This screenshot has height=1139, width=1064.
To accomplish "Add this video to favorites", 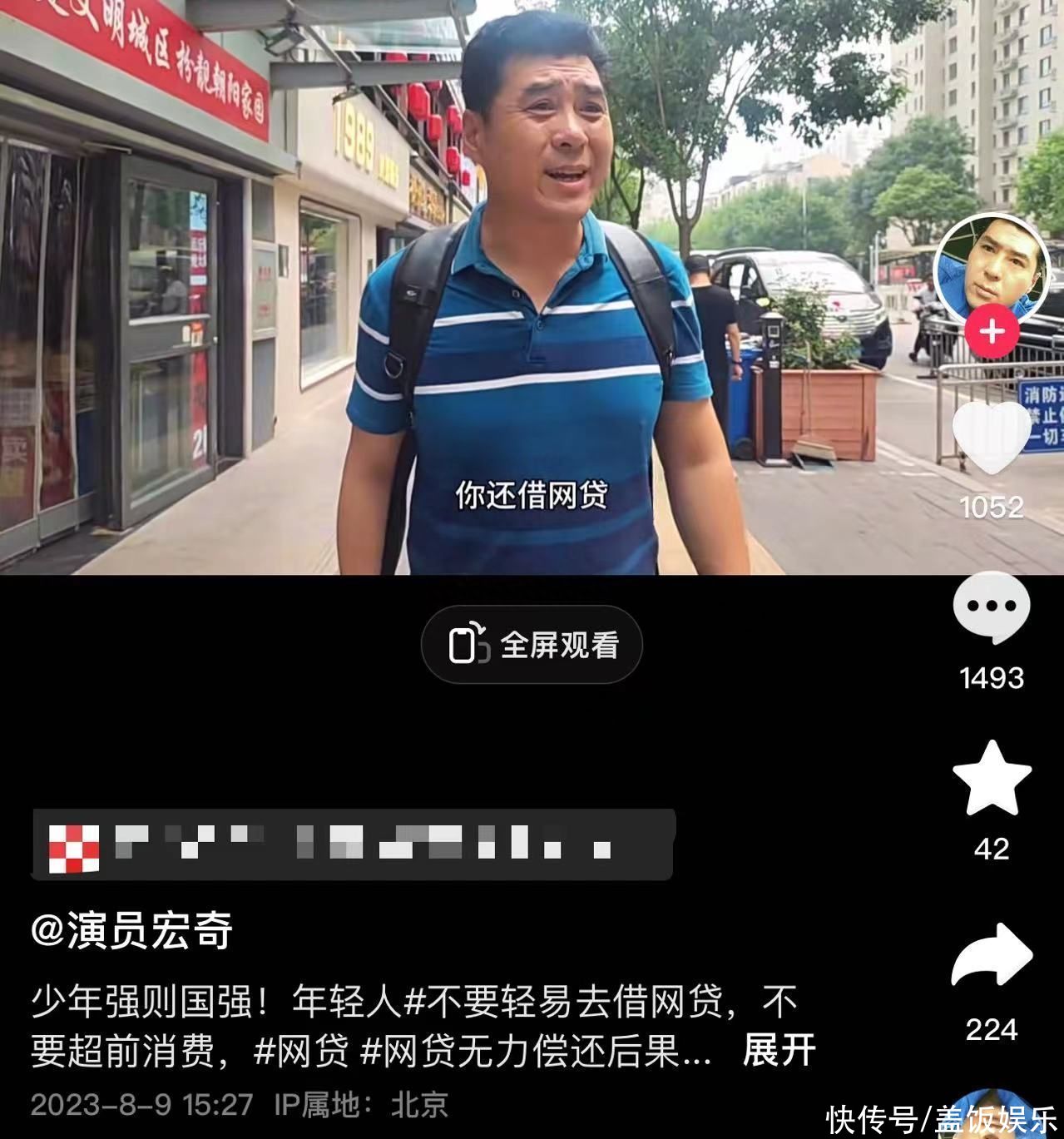I will (x=991, y=780).
